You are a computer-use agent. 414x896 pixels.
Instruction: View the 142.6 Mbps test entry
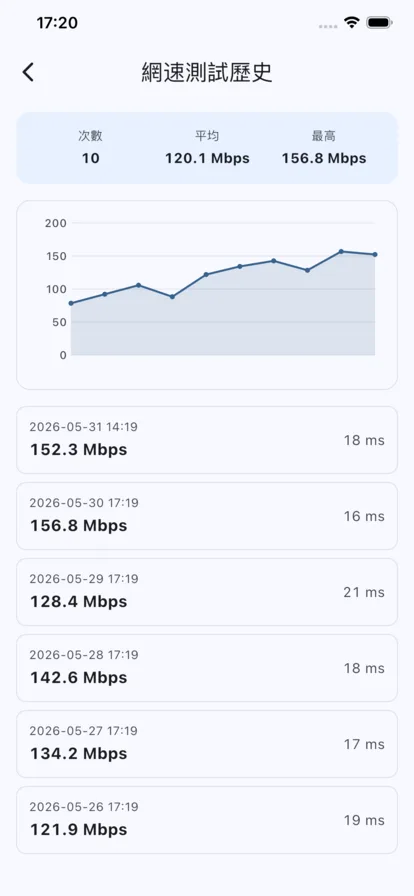(x=207, y=668)
